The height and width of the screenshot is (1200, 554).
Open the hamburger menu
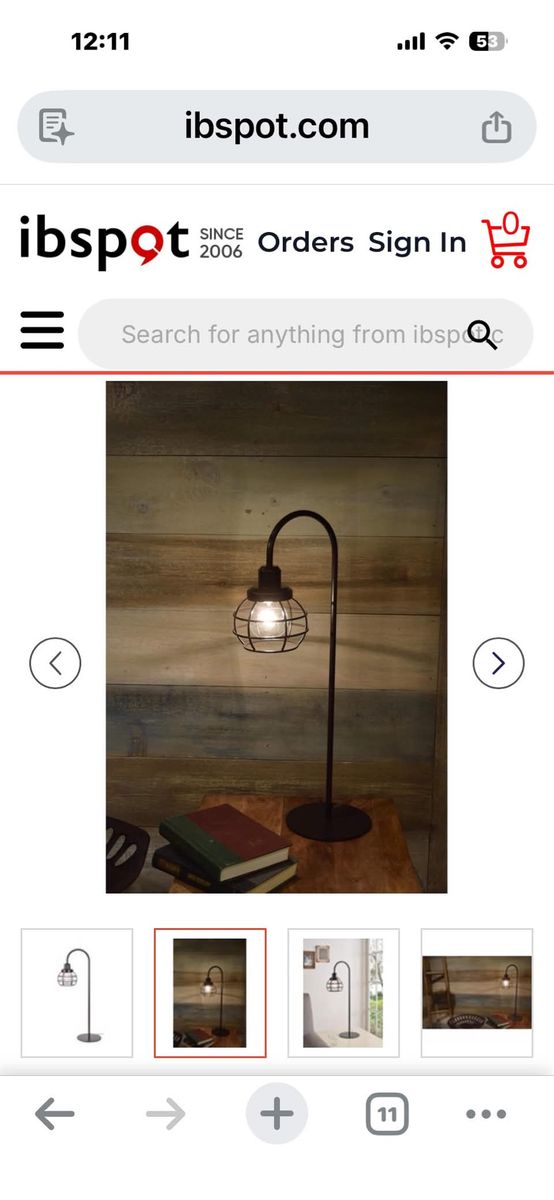(42, 330)
